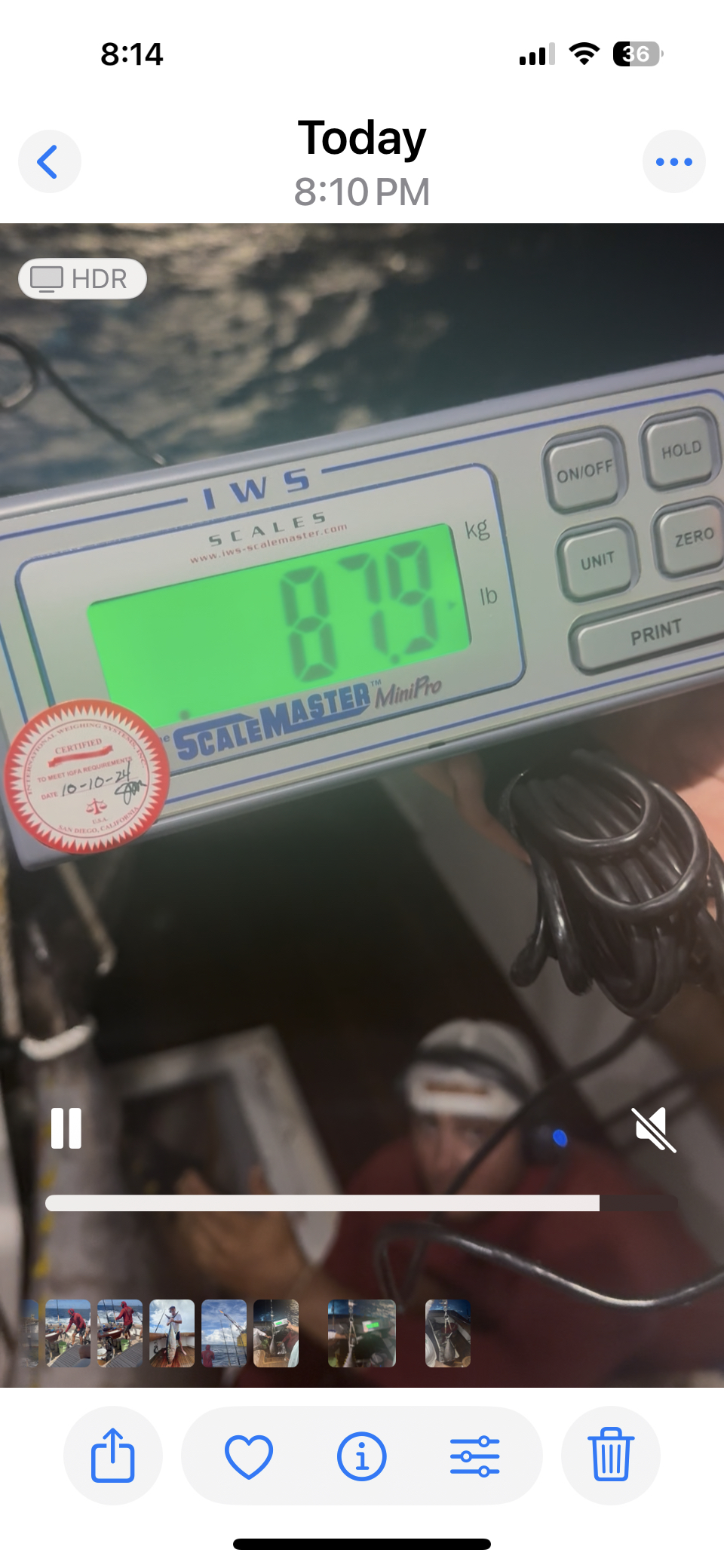This screenshot has width=724, height=1568.
Task: Open the filmstrip thumbnail of man in white shirt
Action: (x=172, y=1333)
